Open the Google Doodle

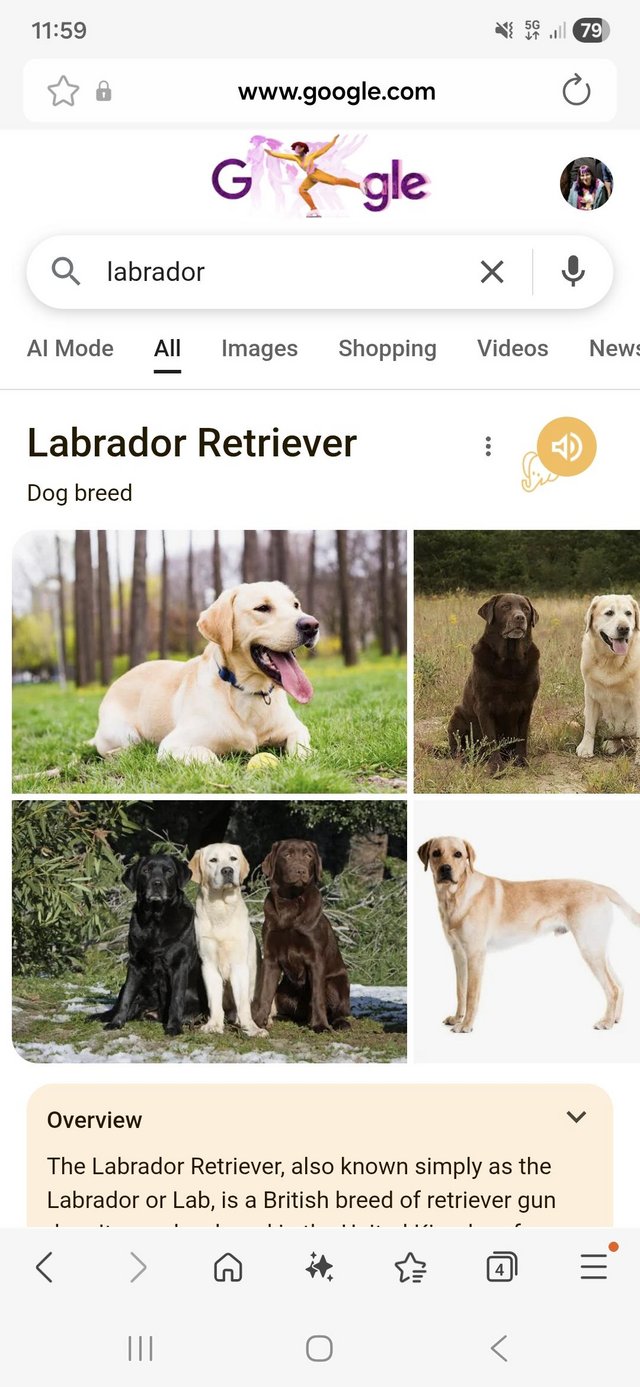pos(320,178)
